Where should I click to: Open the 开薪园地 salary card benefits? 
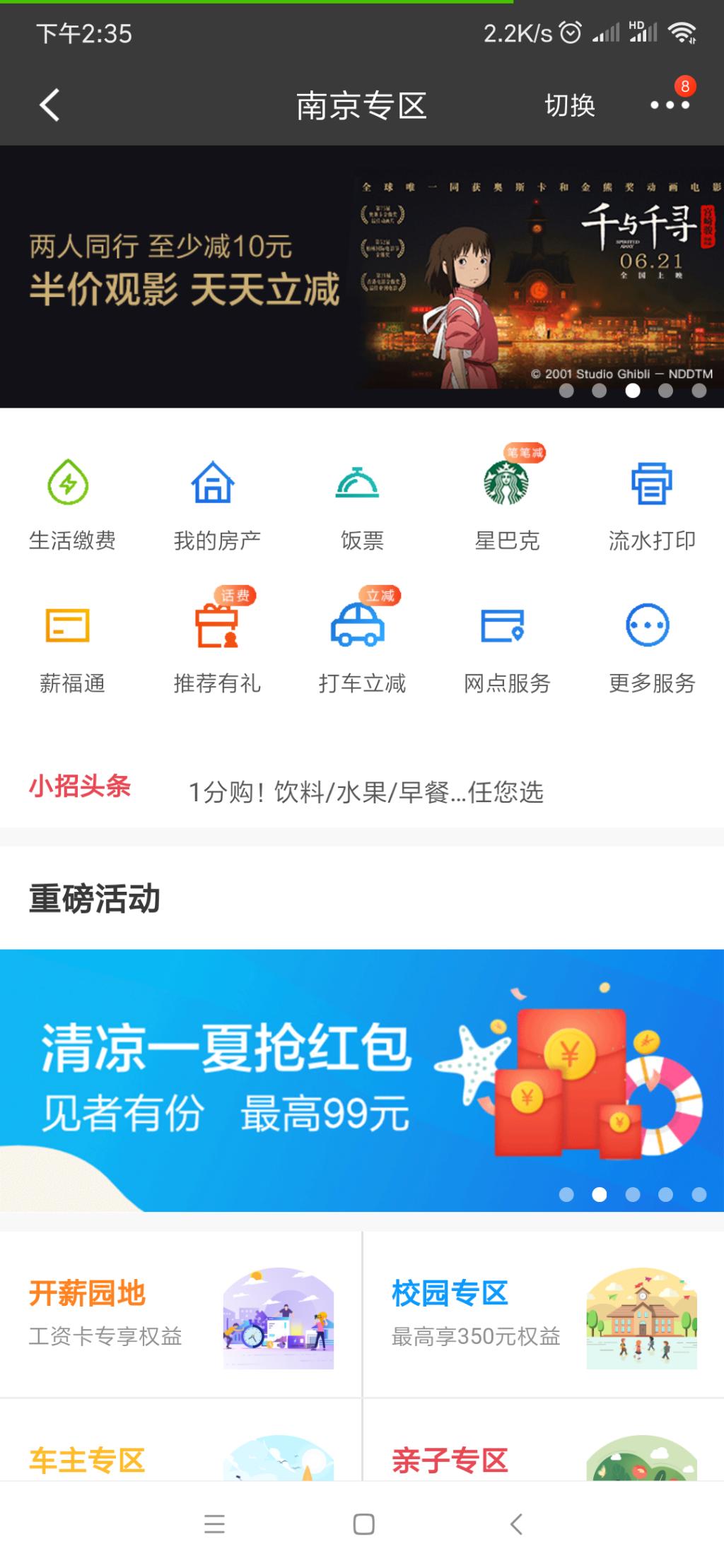[x=181, y=1315]
